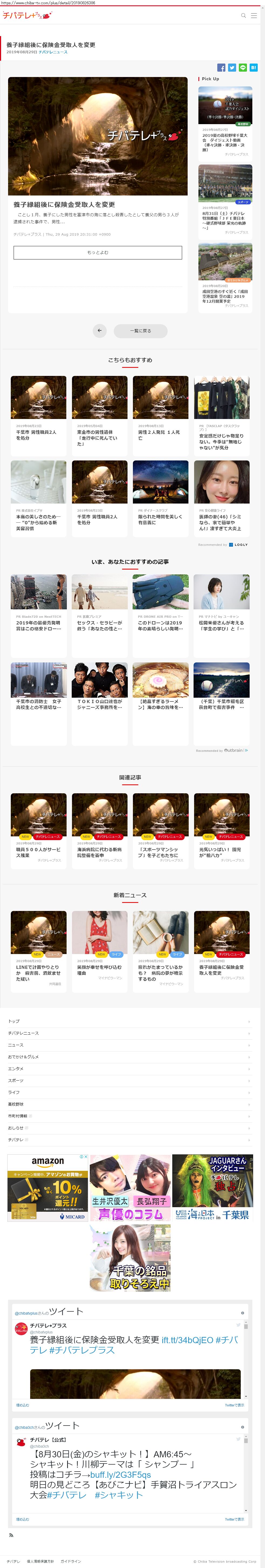Share the article on Facebook
This screenshot has height=1568, width=265.
tap(221, 68)
